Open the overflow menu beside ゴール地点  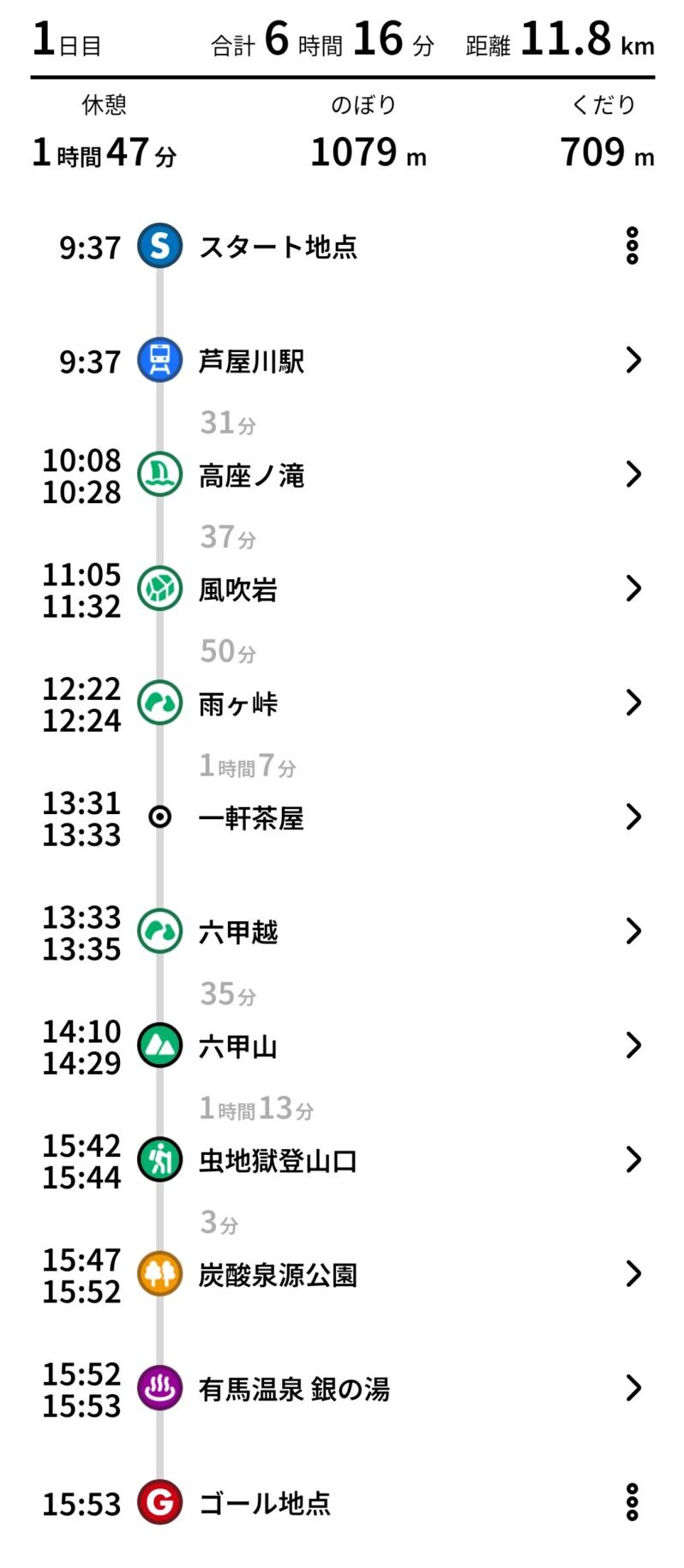pos(632,1502)
